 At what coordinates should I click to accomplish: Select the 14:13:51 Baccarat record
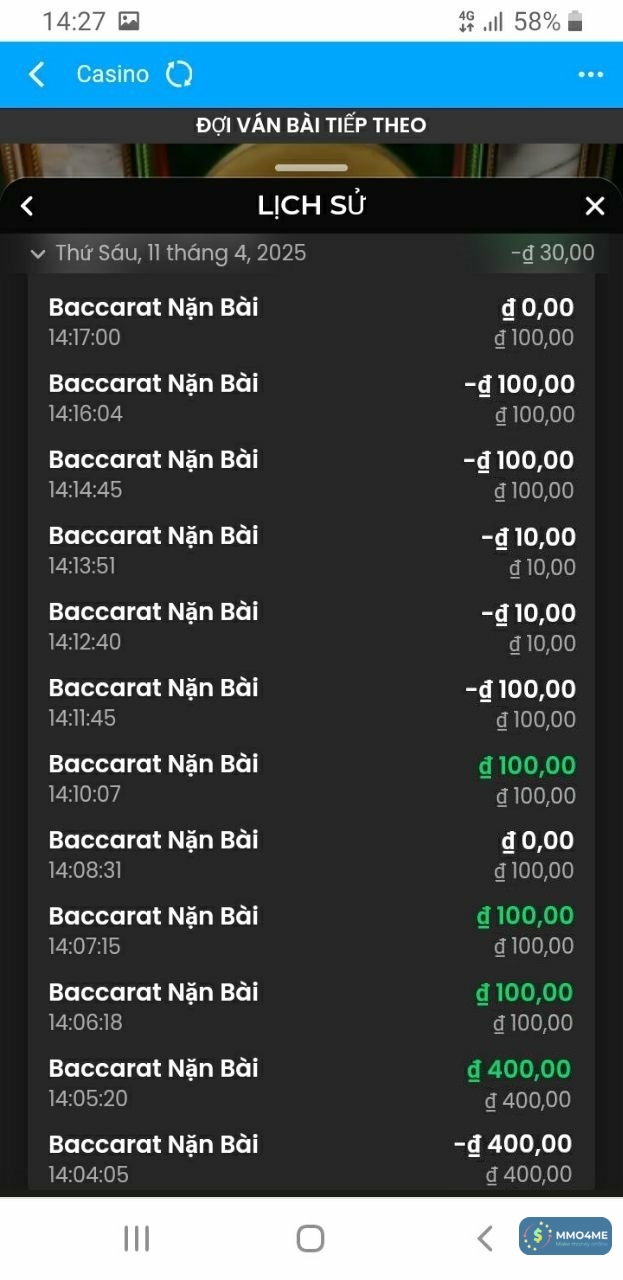pyautogui.click(x=311, y=550)
